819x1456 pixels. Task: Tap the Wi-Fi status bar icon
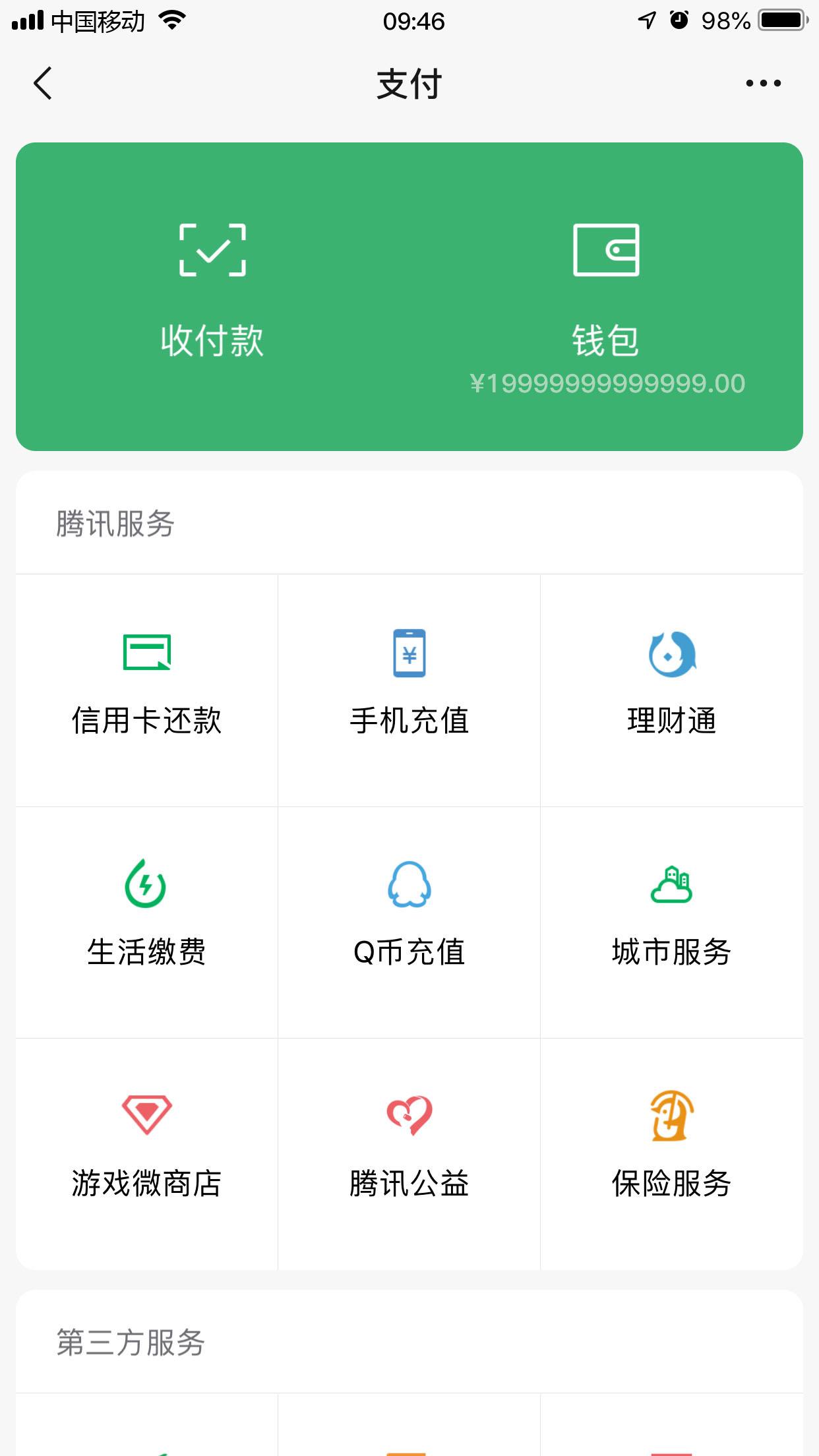[x=173, y=20]
